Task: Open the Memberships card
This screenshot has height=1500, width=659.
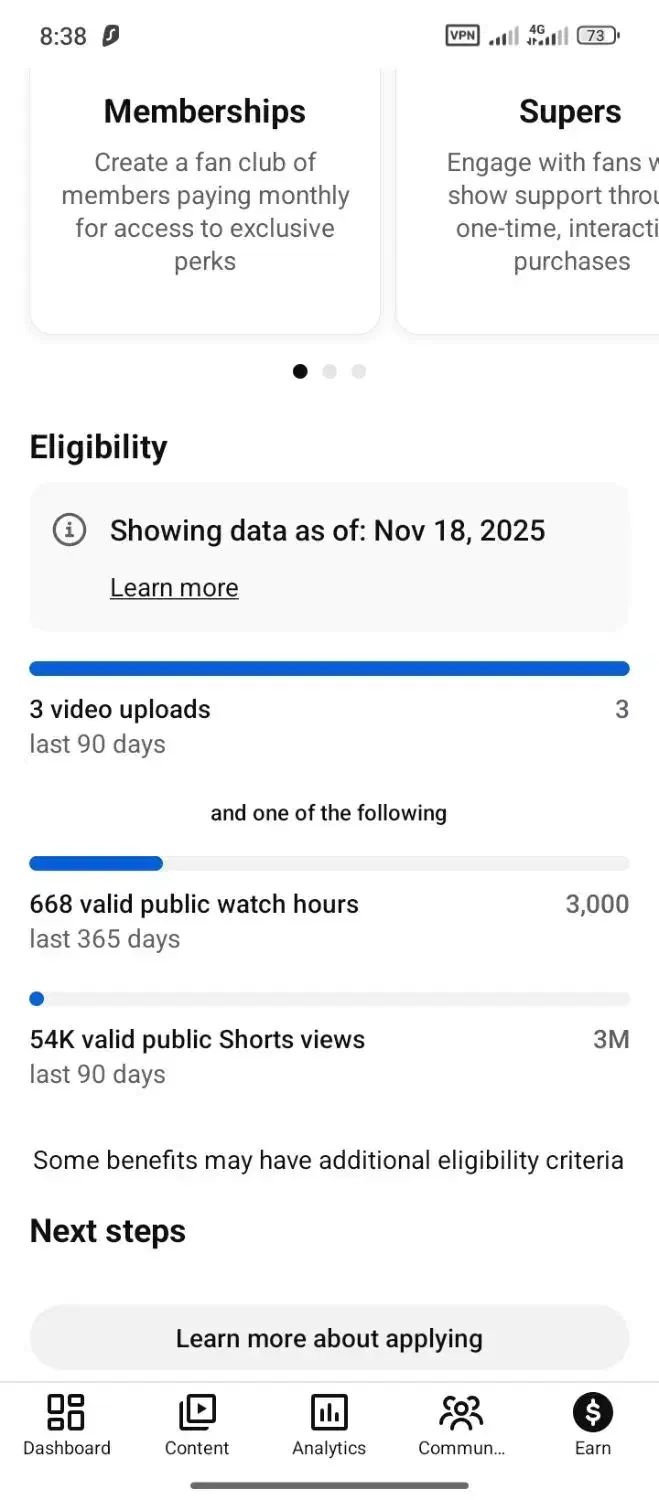Action: click(x=205, y=200)
